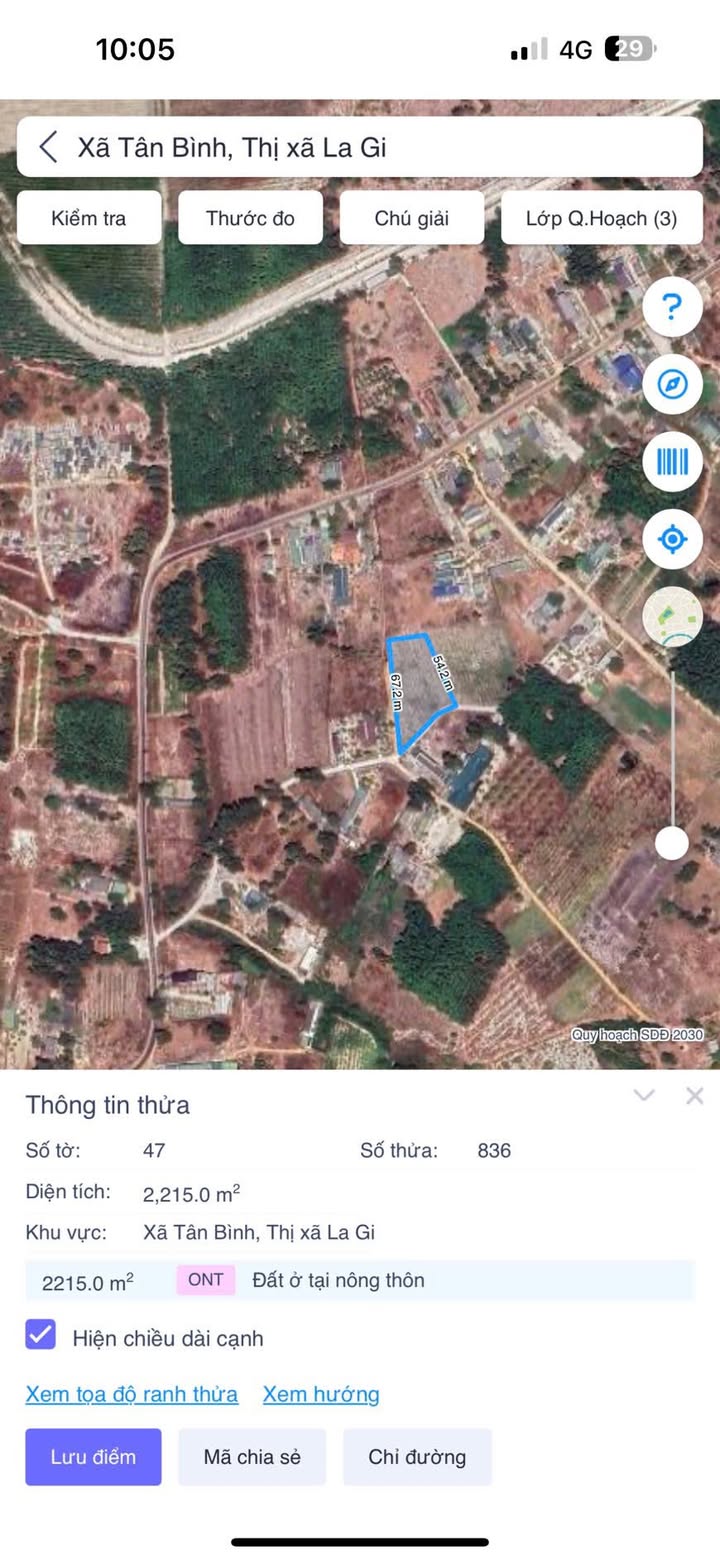The height and width of the screenshot is (1560, 720).
Task: Center map on my location
Action: [672, 540]
